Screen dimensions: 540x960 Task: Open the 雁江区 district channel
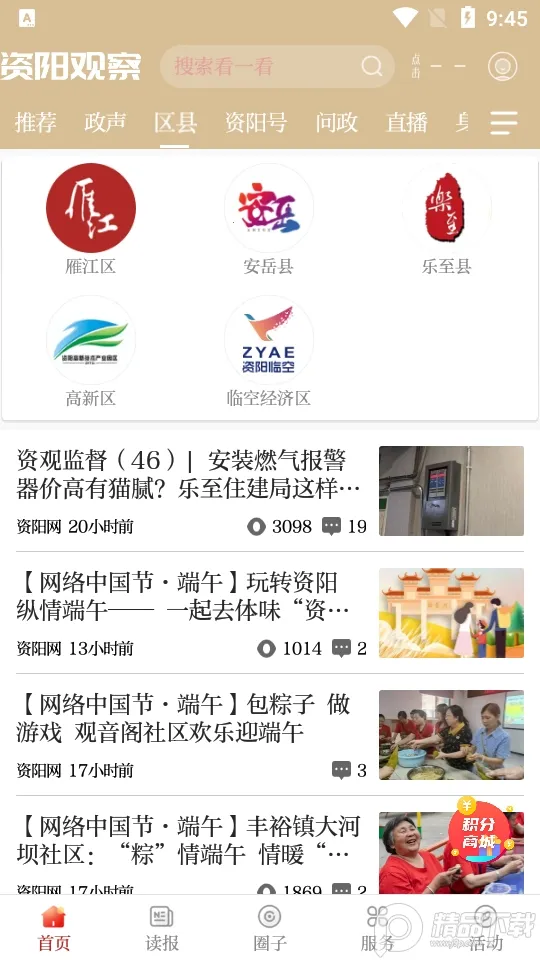pyautogui.click(x=91, y=219)
